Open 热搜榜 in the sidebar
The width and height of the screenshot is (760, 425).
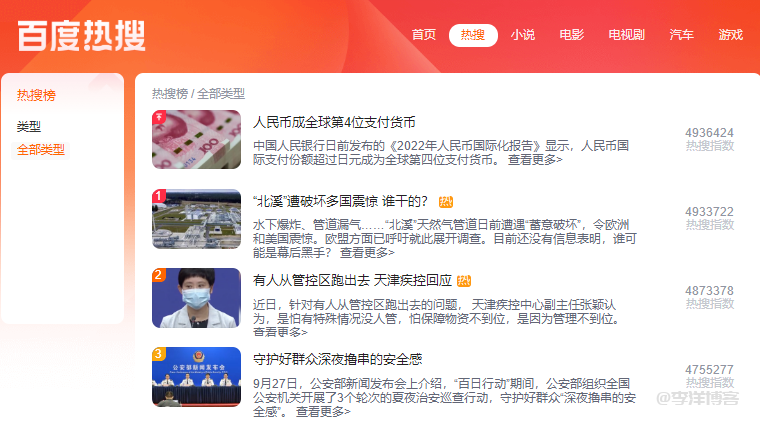pyautogui.click(x=36, y=96)
